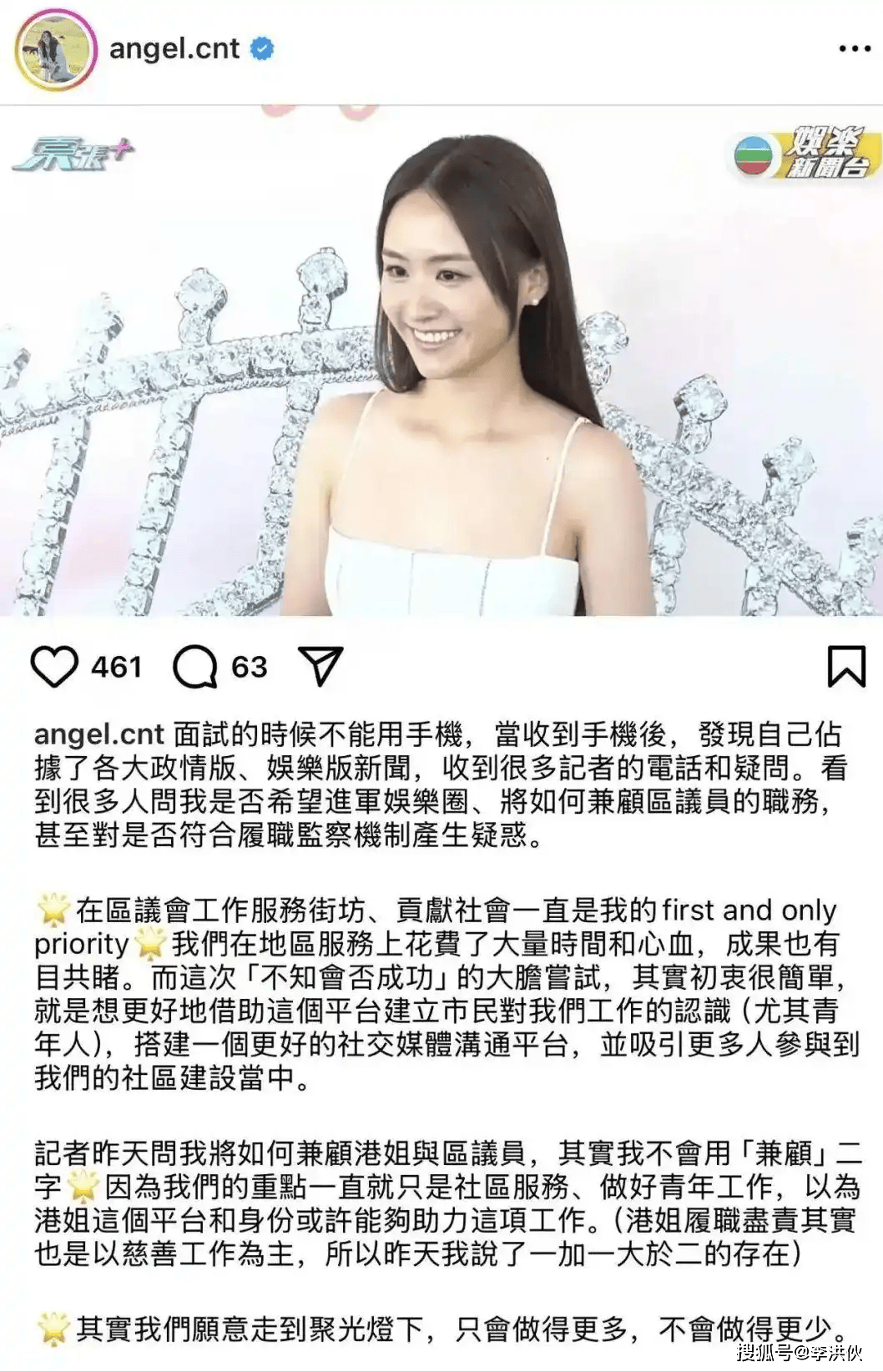883x1372 pixels.
Task: Tap angel.cnt at the start of the caption
Action: (x=98, y=734)
